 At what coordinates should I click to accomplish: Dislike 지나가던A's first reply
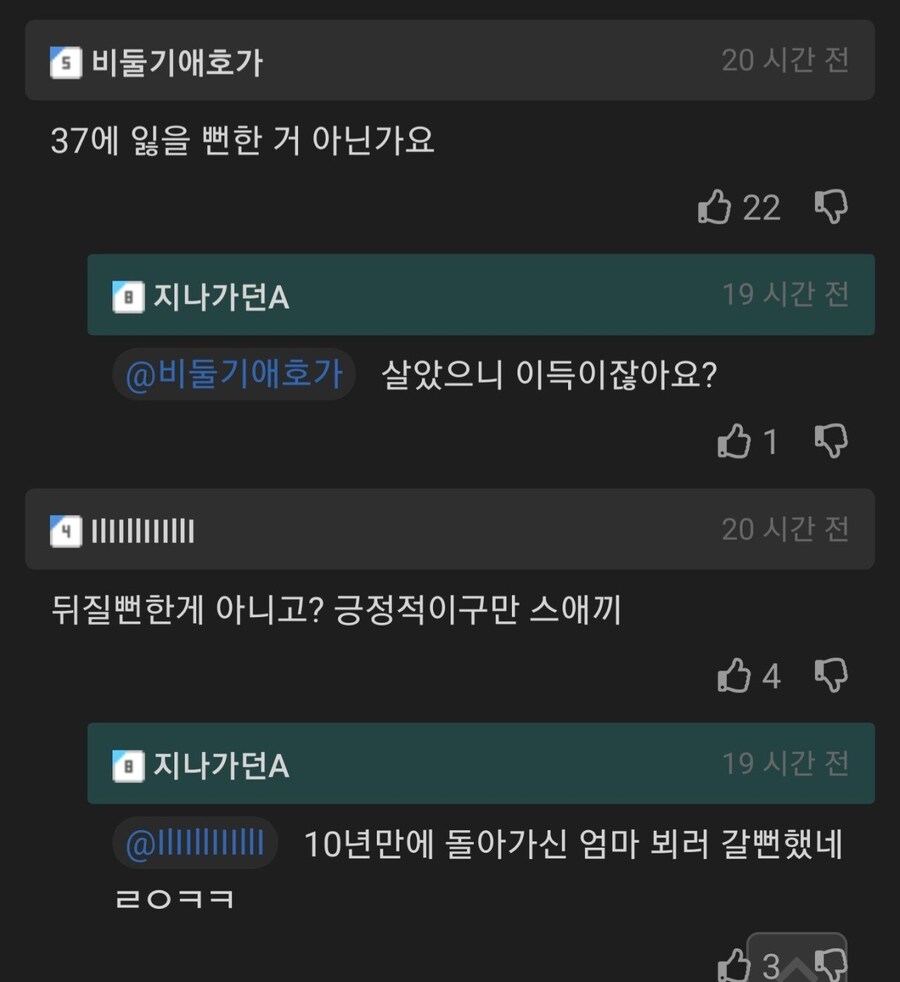point(829,441)
